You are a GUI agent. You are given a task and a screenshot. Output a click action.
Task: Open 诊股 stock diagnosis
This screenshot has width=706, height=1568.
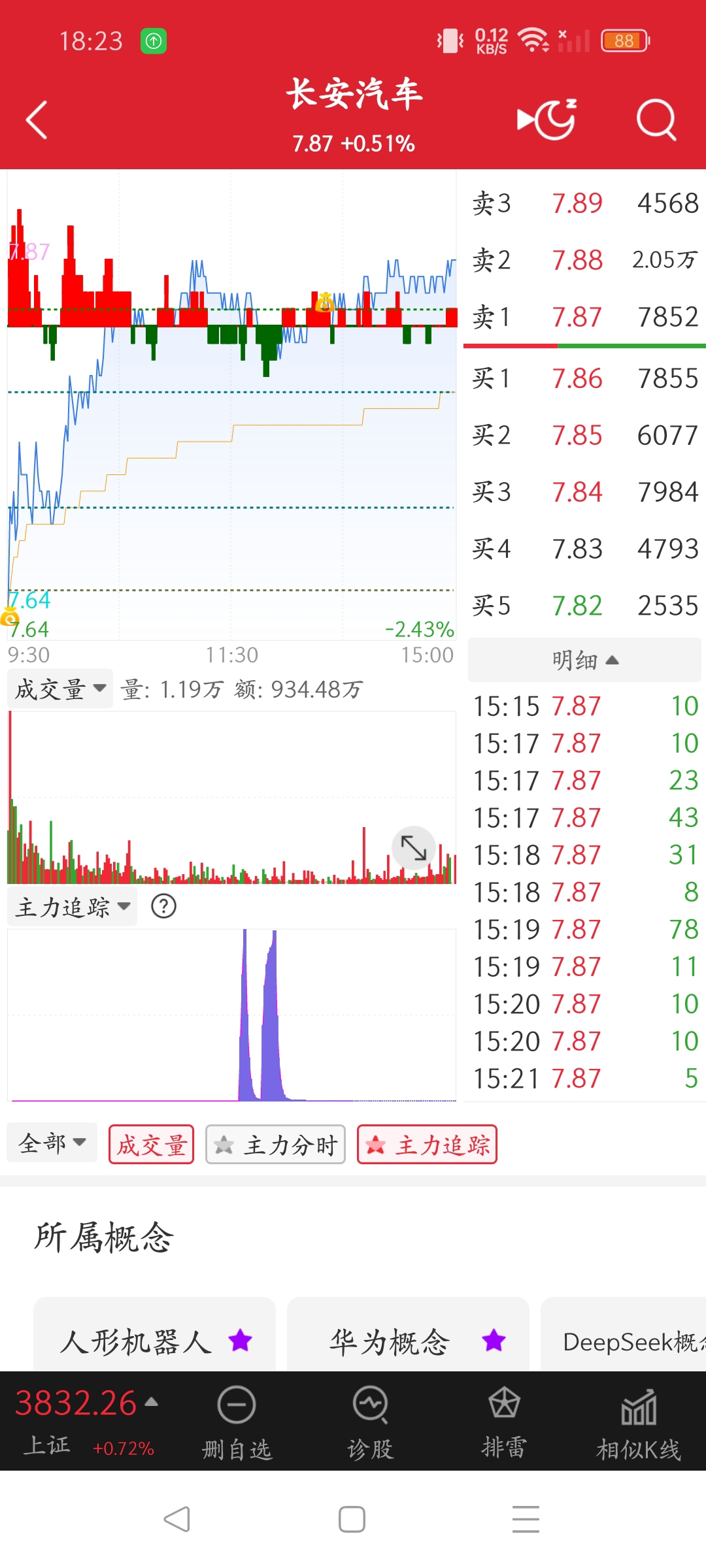(371, 1423)
